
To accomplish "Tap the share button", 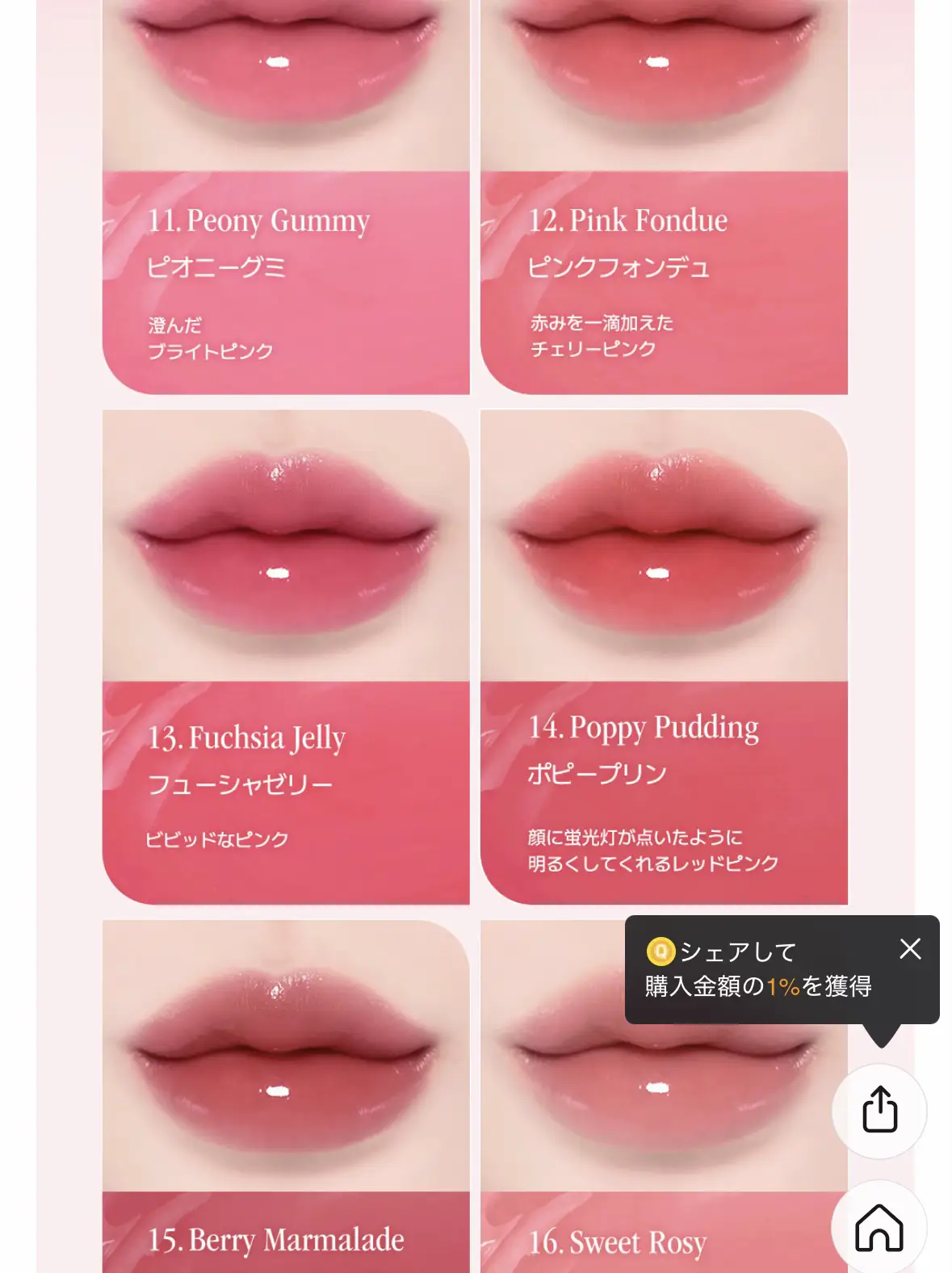I will tap(879, 1110).
